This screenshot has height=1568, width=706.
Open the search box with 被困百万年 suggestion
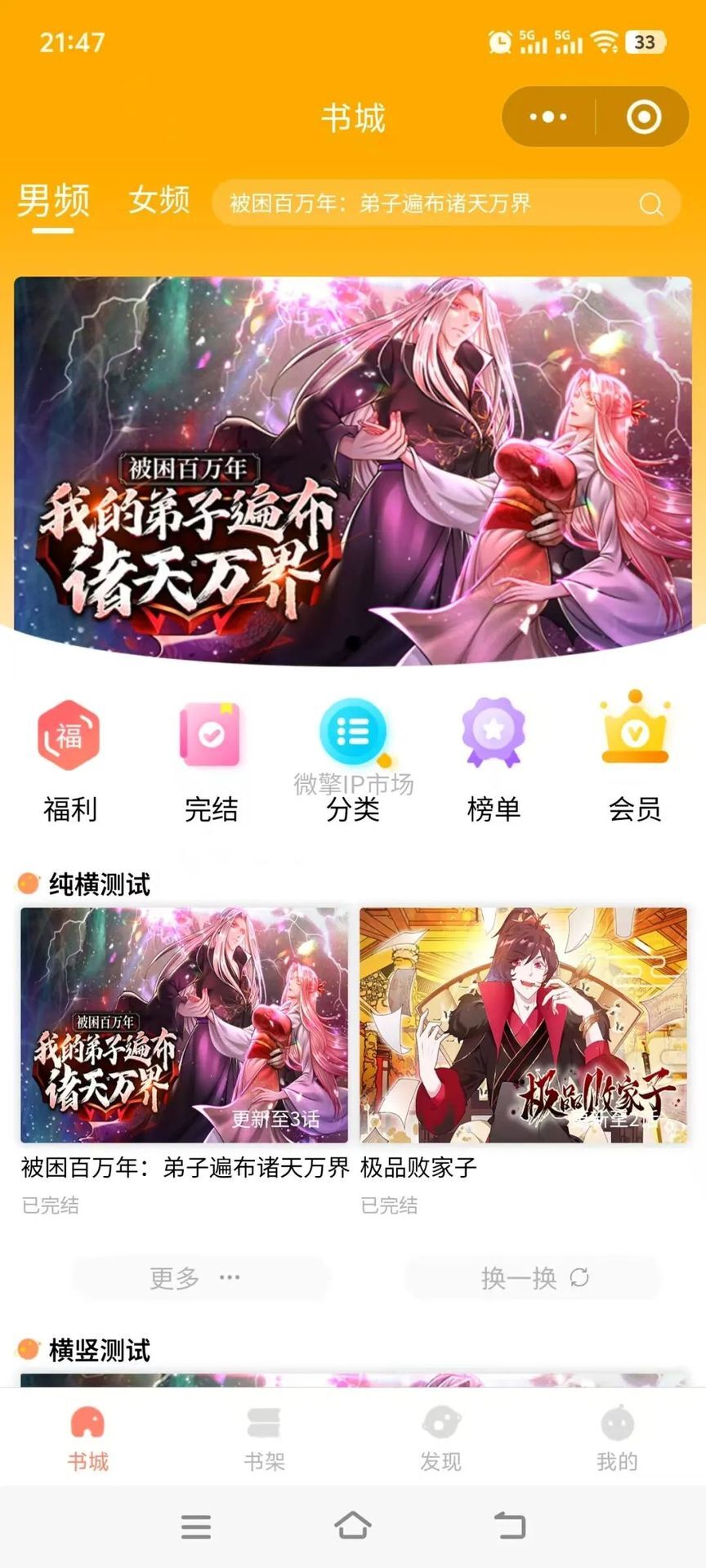click(445, 203)
